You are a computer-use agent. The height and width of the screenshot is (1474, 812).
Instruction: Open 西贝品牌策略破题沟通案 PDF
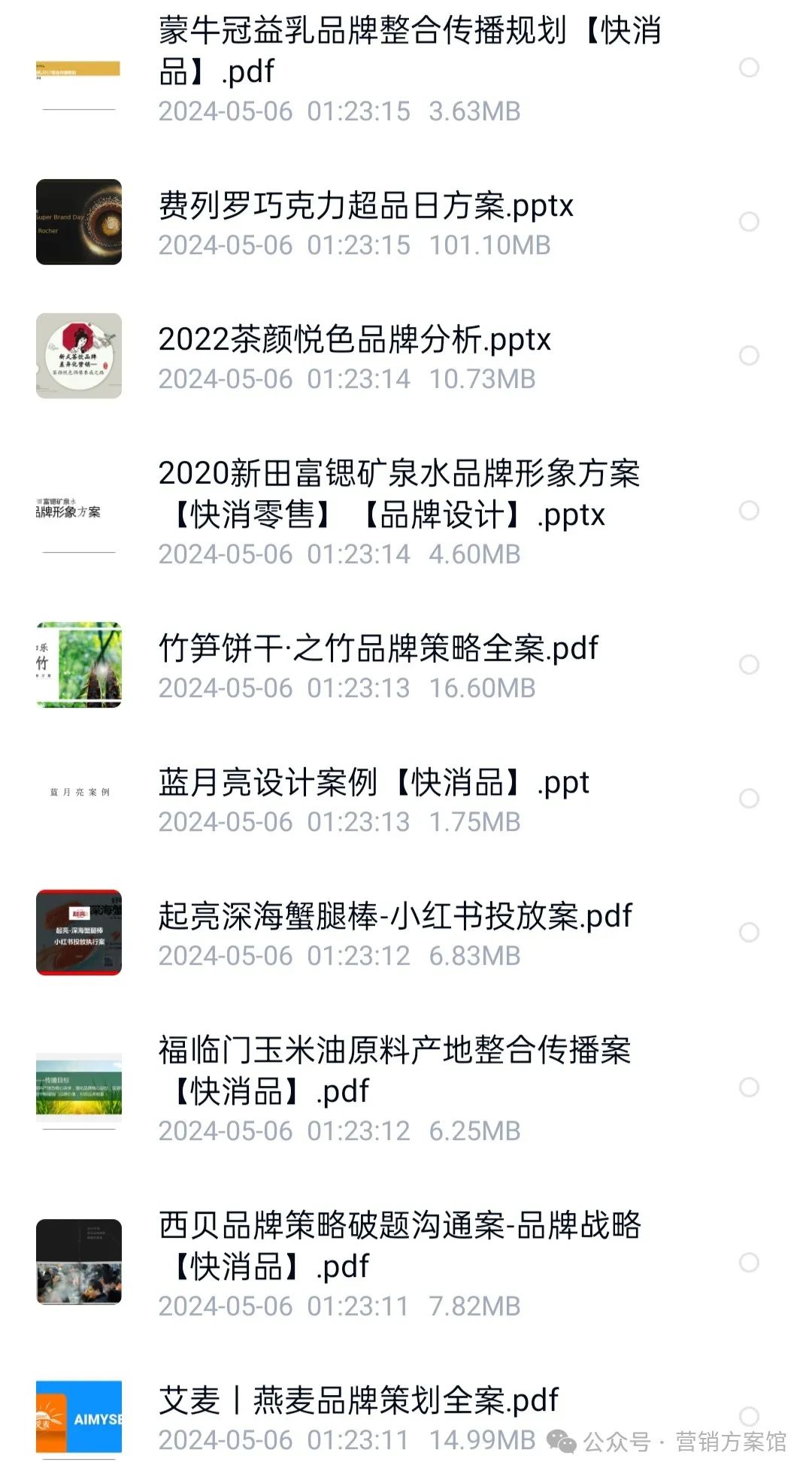[399, 1245]
